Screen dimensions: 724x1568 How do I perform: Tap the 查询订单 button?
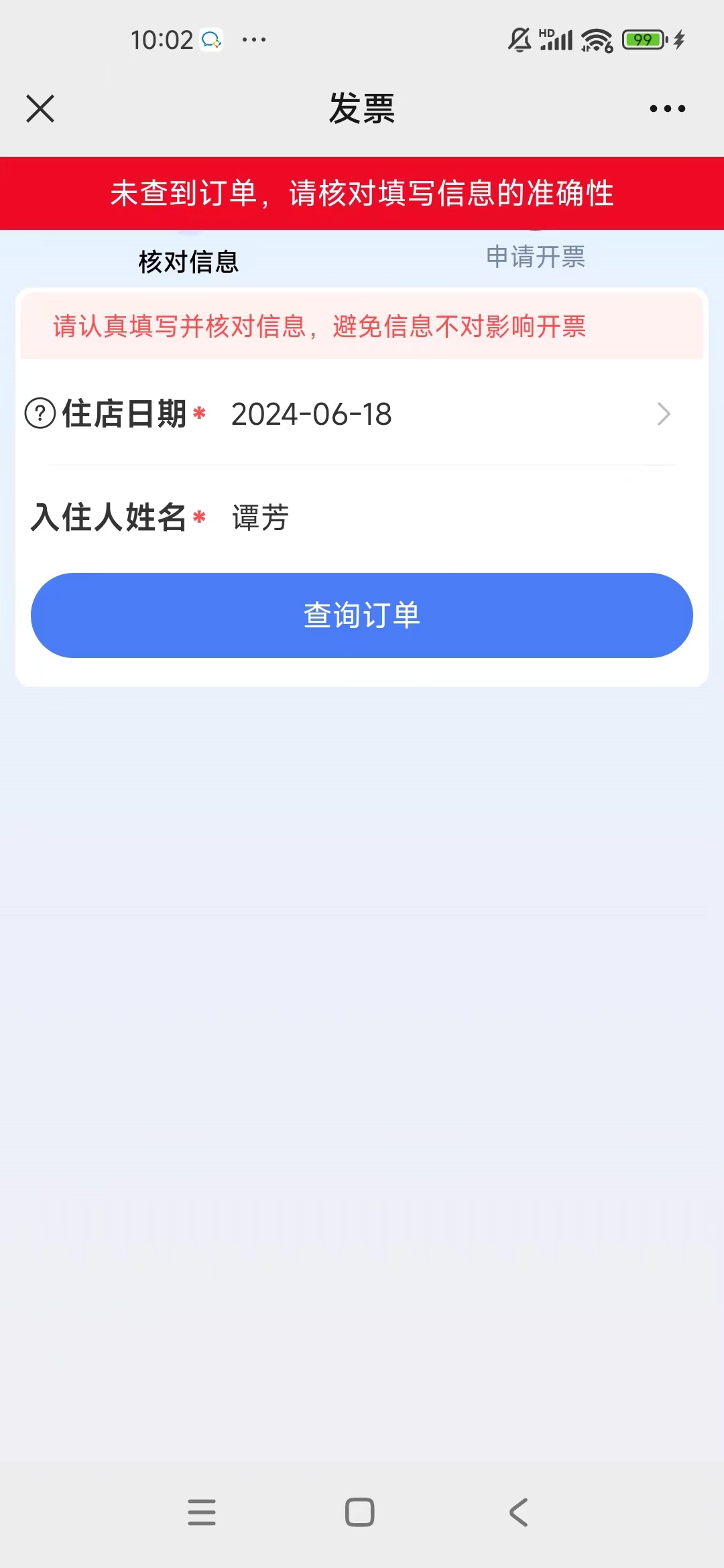(362, 615)
